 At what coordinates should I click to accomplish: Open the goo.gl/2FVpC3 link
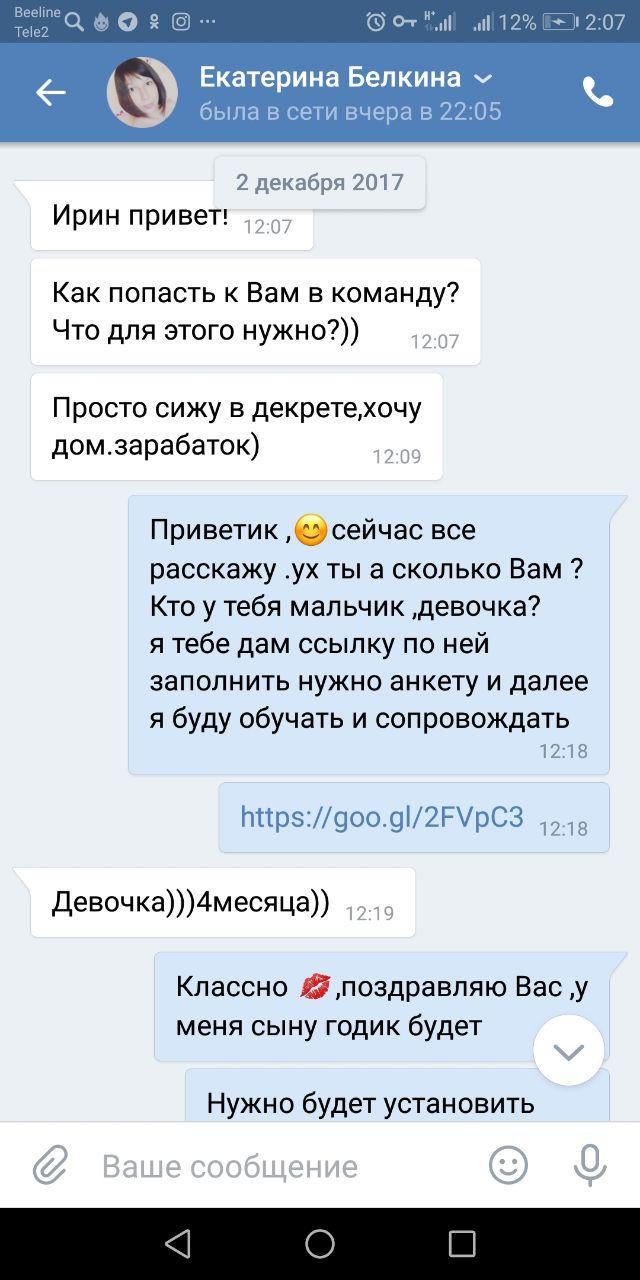click(x=381, y=817)
